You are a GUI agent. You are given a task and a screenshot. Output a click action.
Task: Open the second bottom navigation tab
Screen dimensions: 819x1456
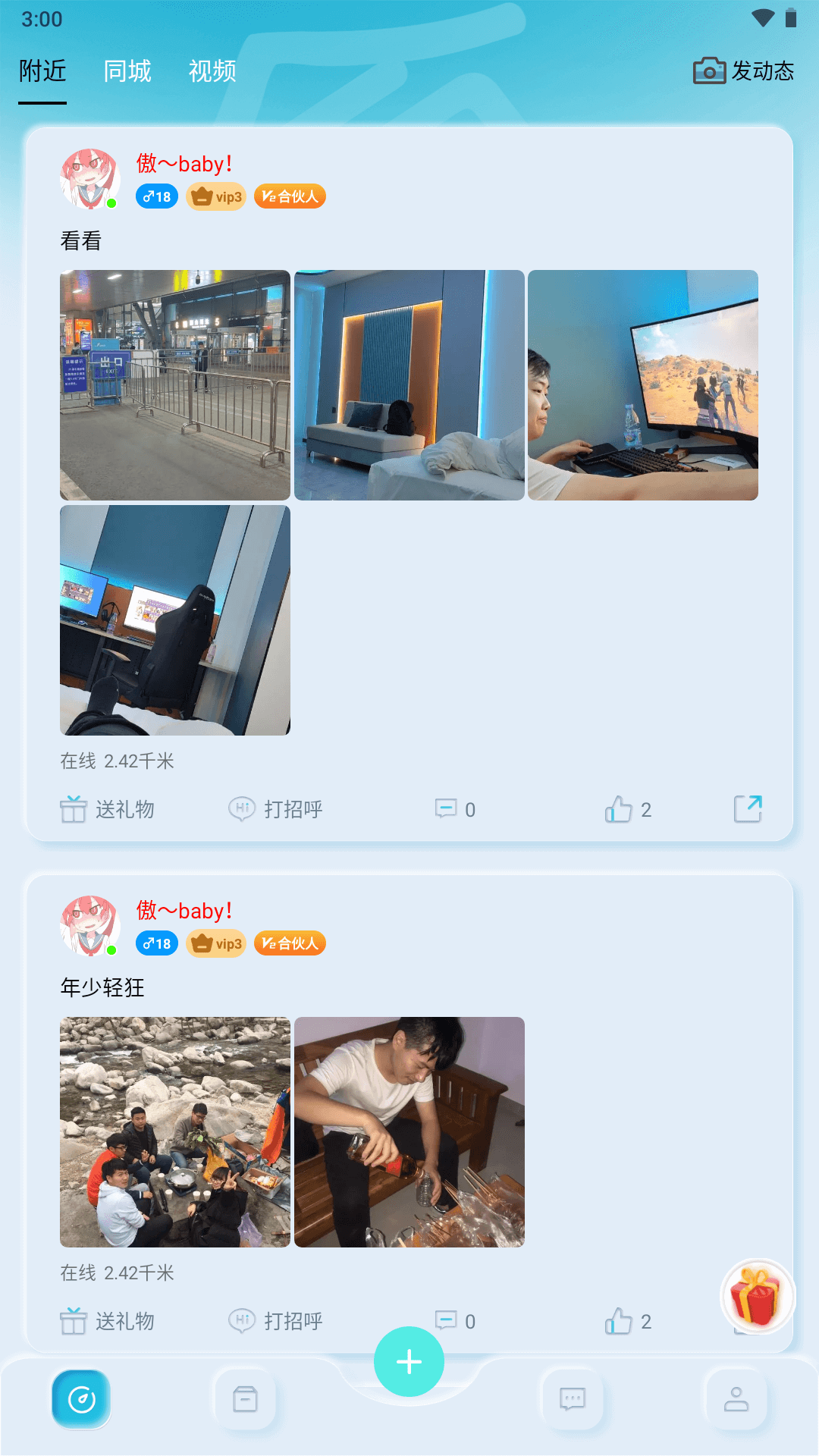click(x=245, y=1399)
